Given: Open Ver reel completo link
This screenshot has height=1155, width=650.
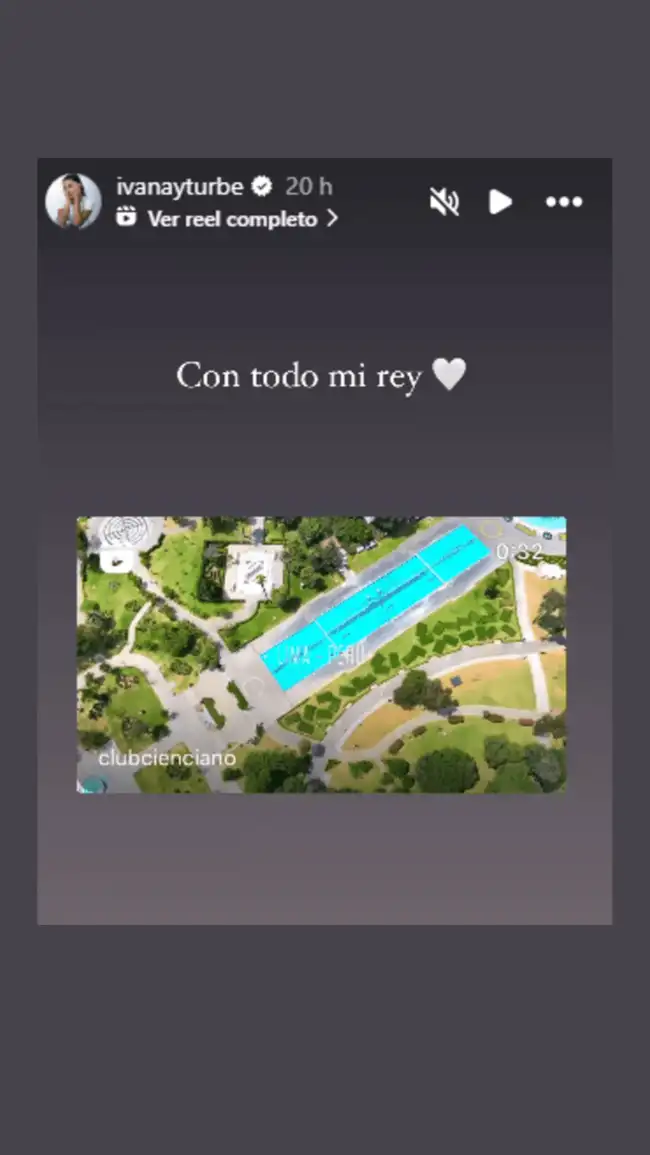Looking at the screenshot, I should pyautogui.click(x=232, y=219).
